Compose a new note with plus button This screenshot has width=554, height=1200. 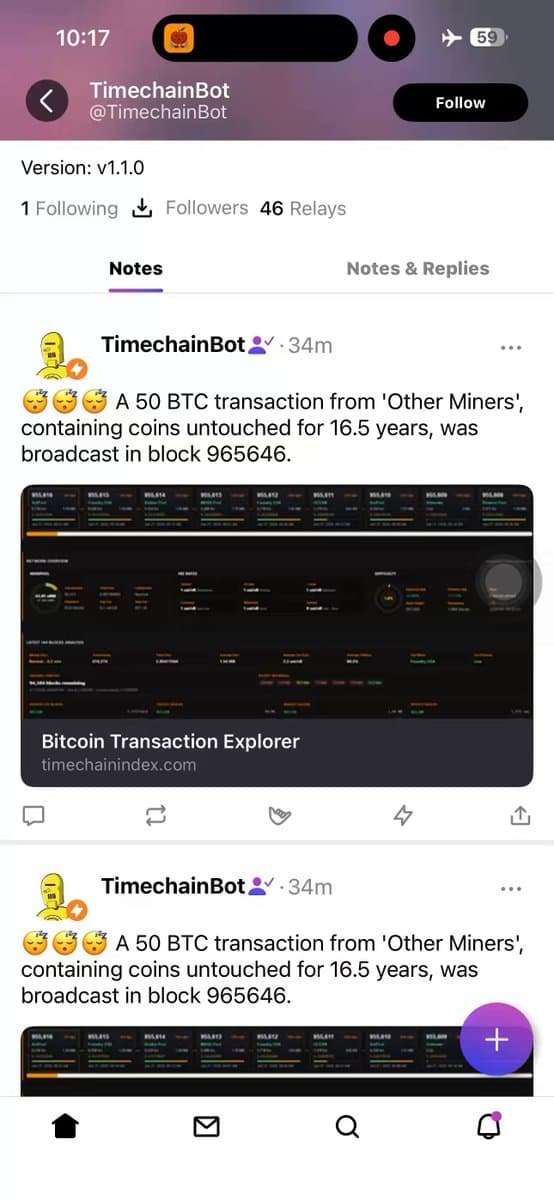[x=497, y=1039]
